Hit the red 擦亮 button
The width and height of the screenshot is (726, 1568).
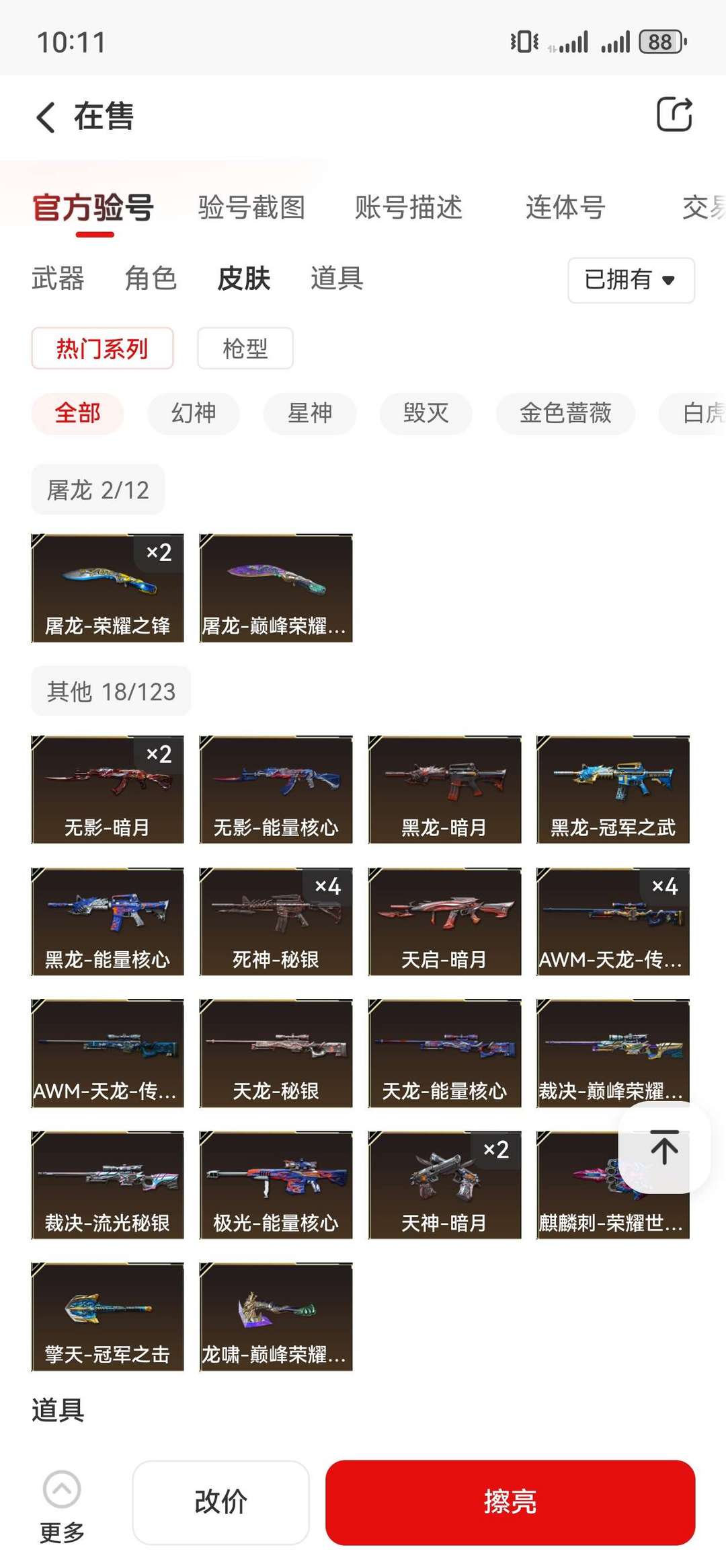coord(510,1502)
